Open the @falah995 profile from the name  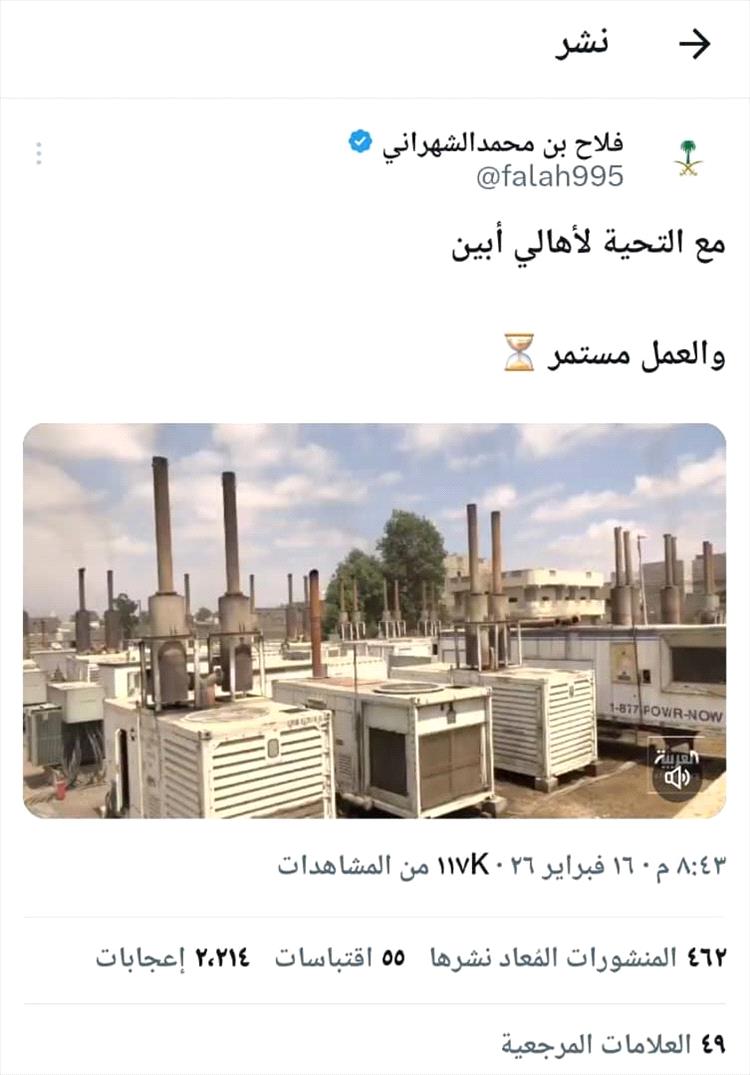(501, 144)
